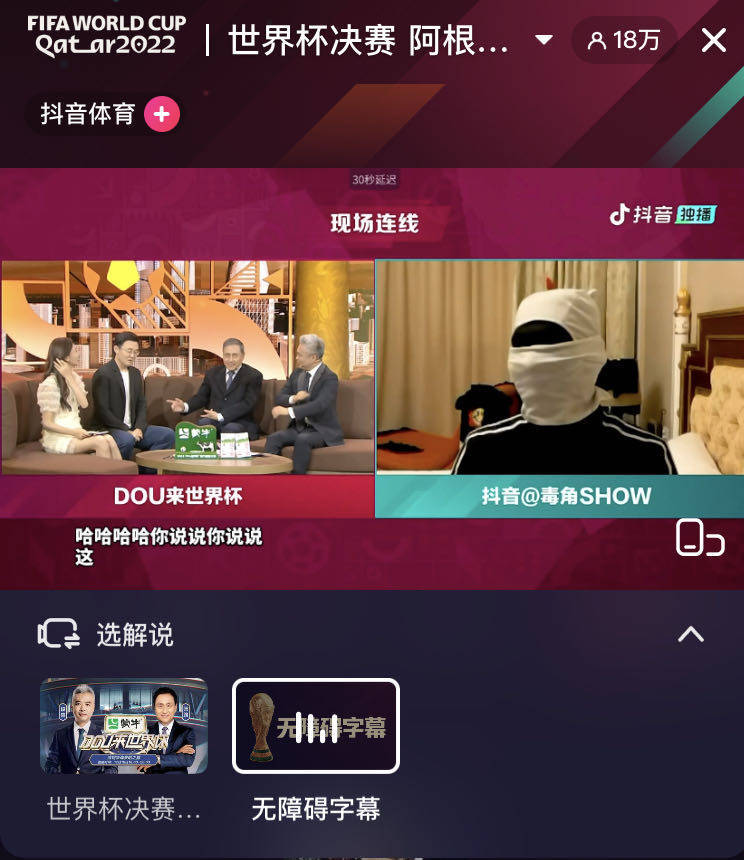The image size is (744, 860).
Task: Select the 无障碍字幕 commentary option
Action: pos(316,726)
